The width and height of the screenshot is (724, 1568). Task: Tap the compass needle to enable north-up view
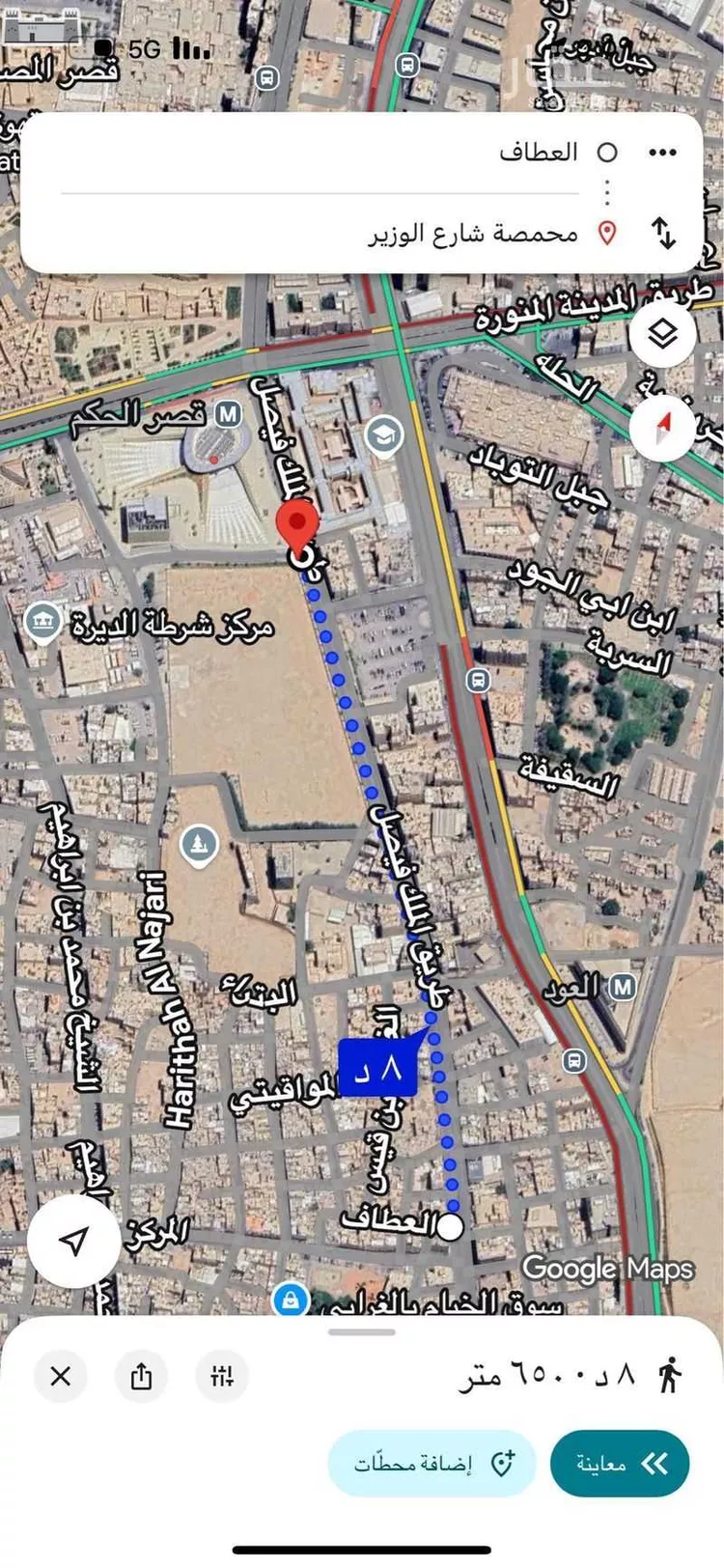[662, 426]
